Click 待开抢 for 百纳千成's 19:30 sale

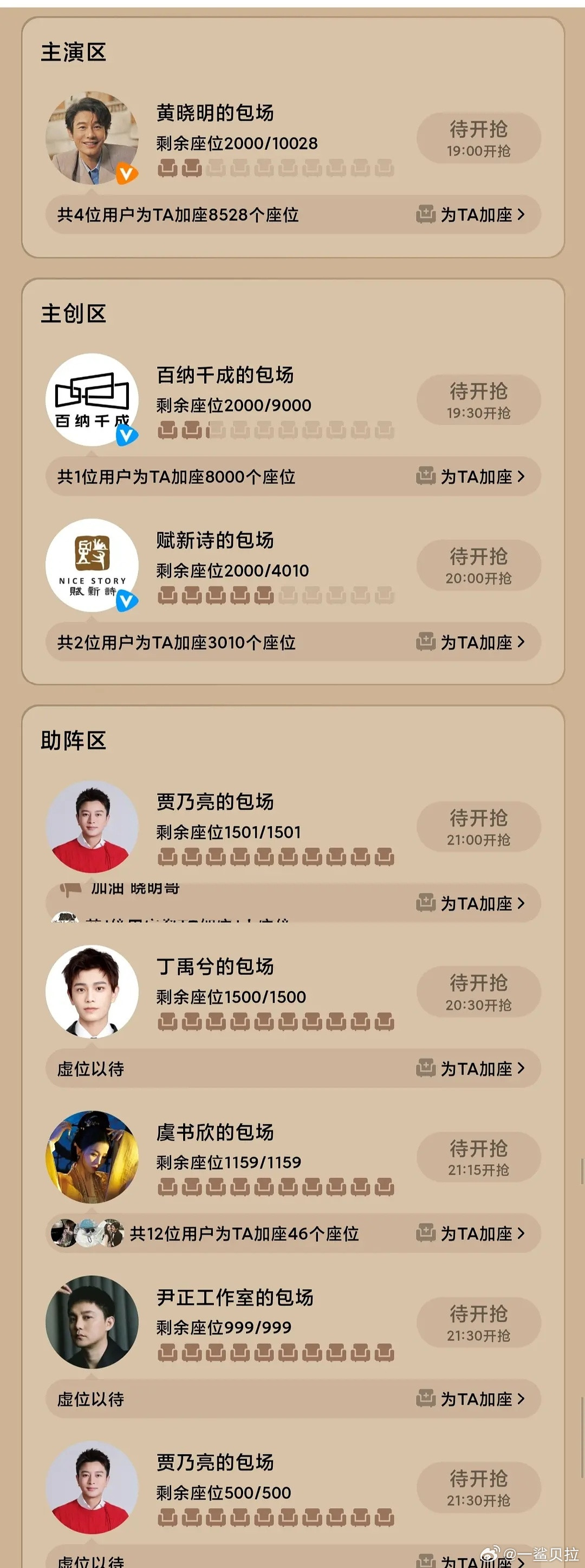(x=479, y=401)
